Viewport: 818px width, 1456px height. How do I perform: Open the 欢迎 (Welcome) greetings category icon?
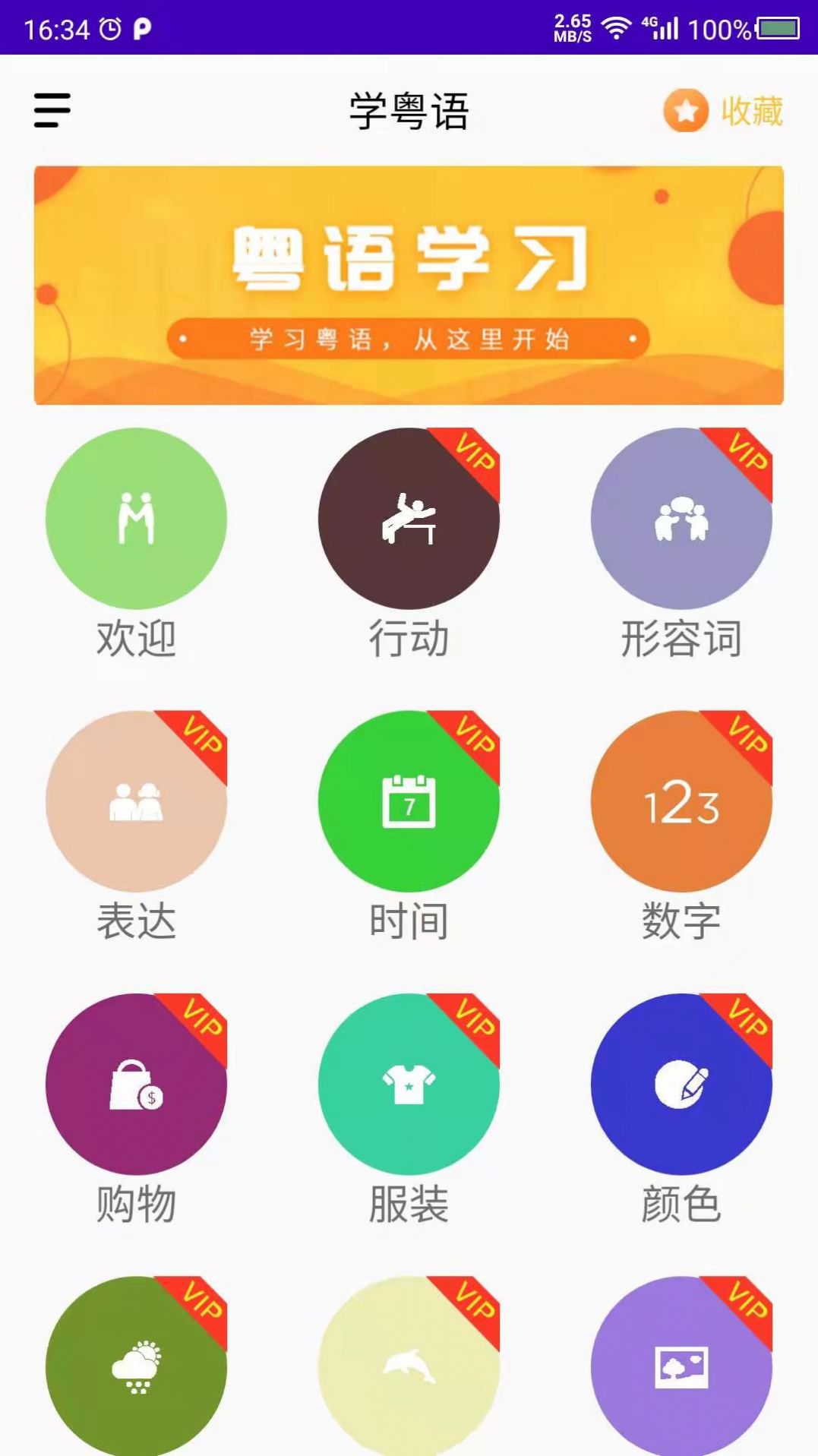pyautogui.click(x=137, y=517)
